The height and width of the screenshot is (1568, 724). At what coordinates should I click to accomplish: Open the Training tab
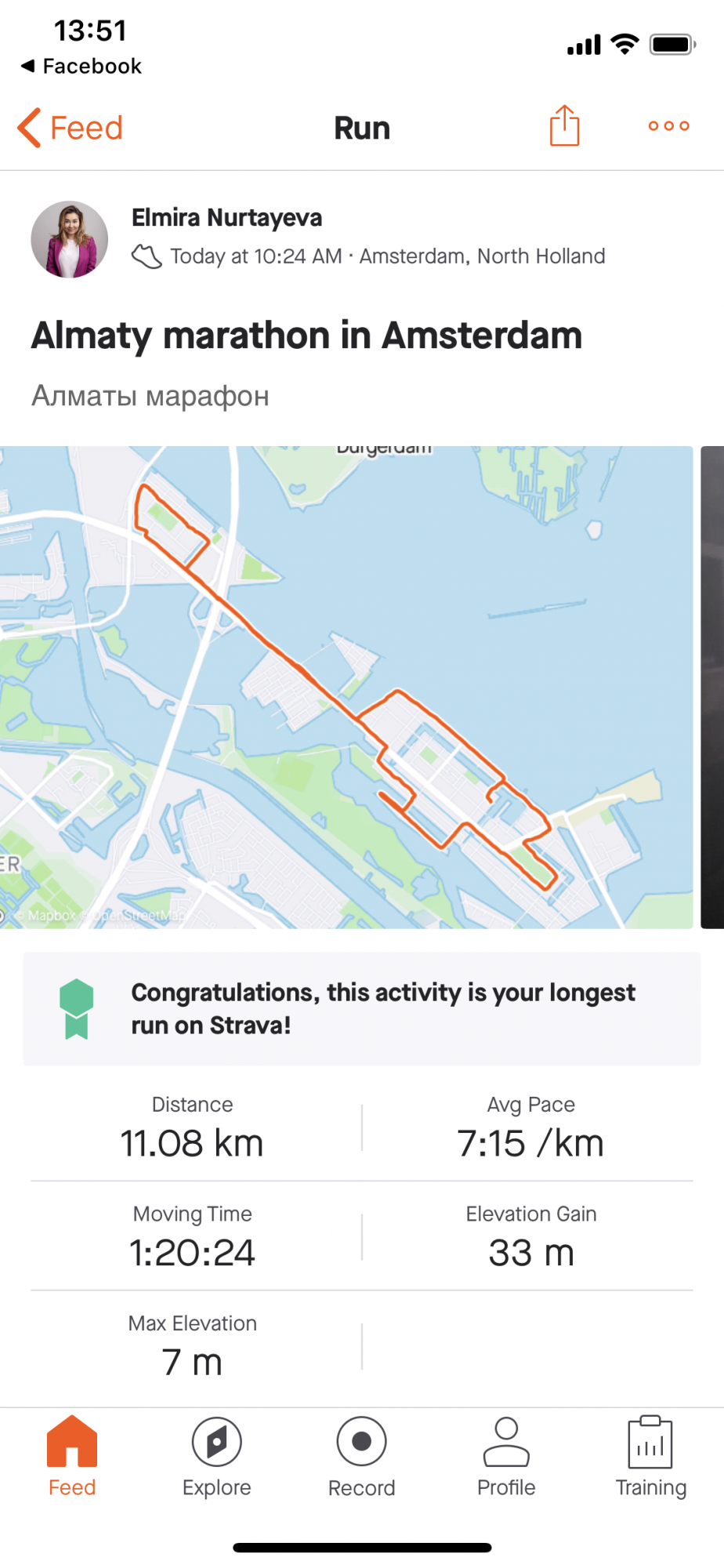[650, 1457]
